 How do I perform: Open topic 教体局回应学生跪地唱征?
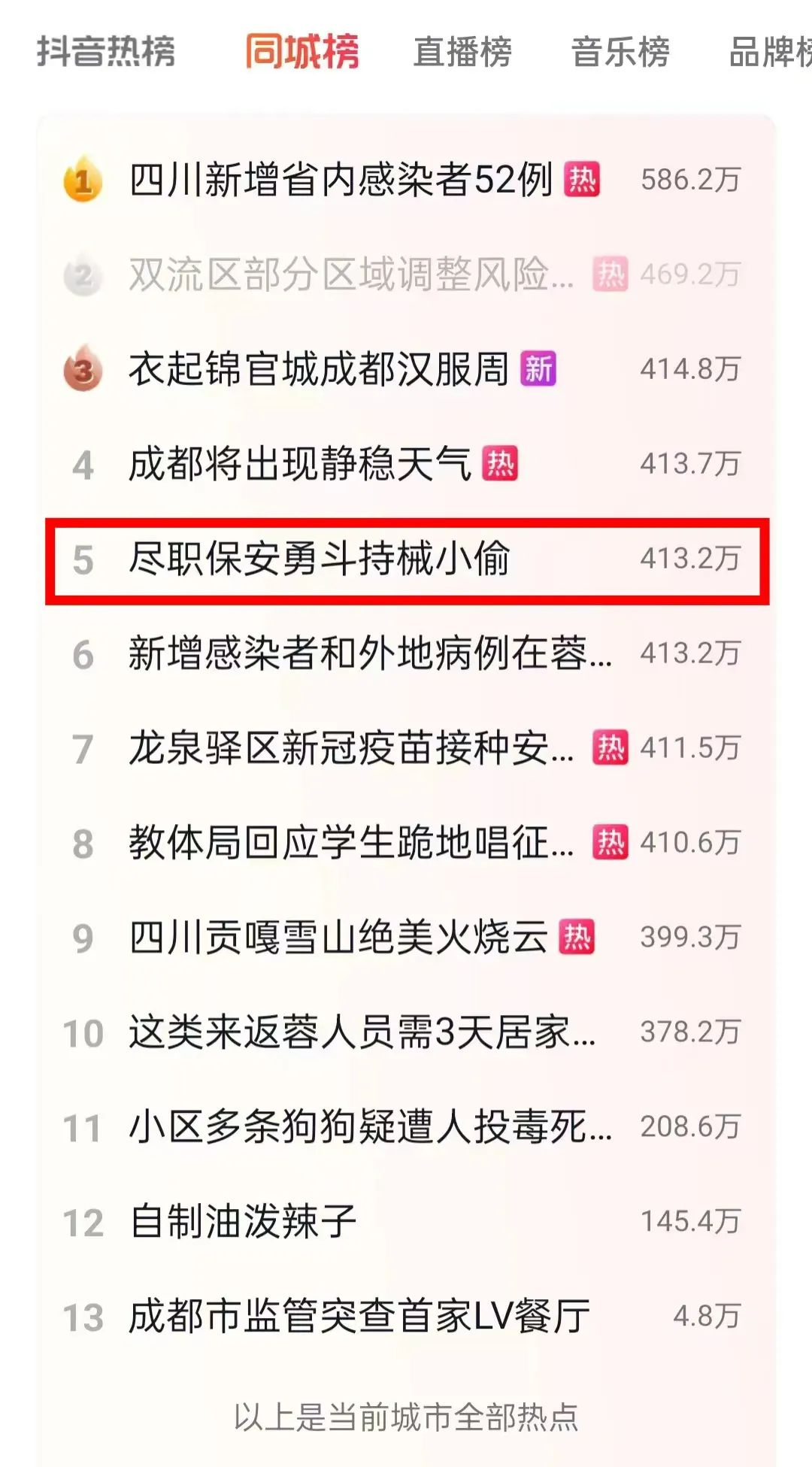[x=350, y=843]
